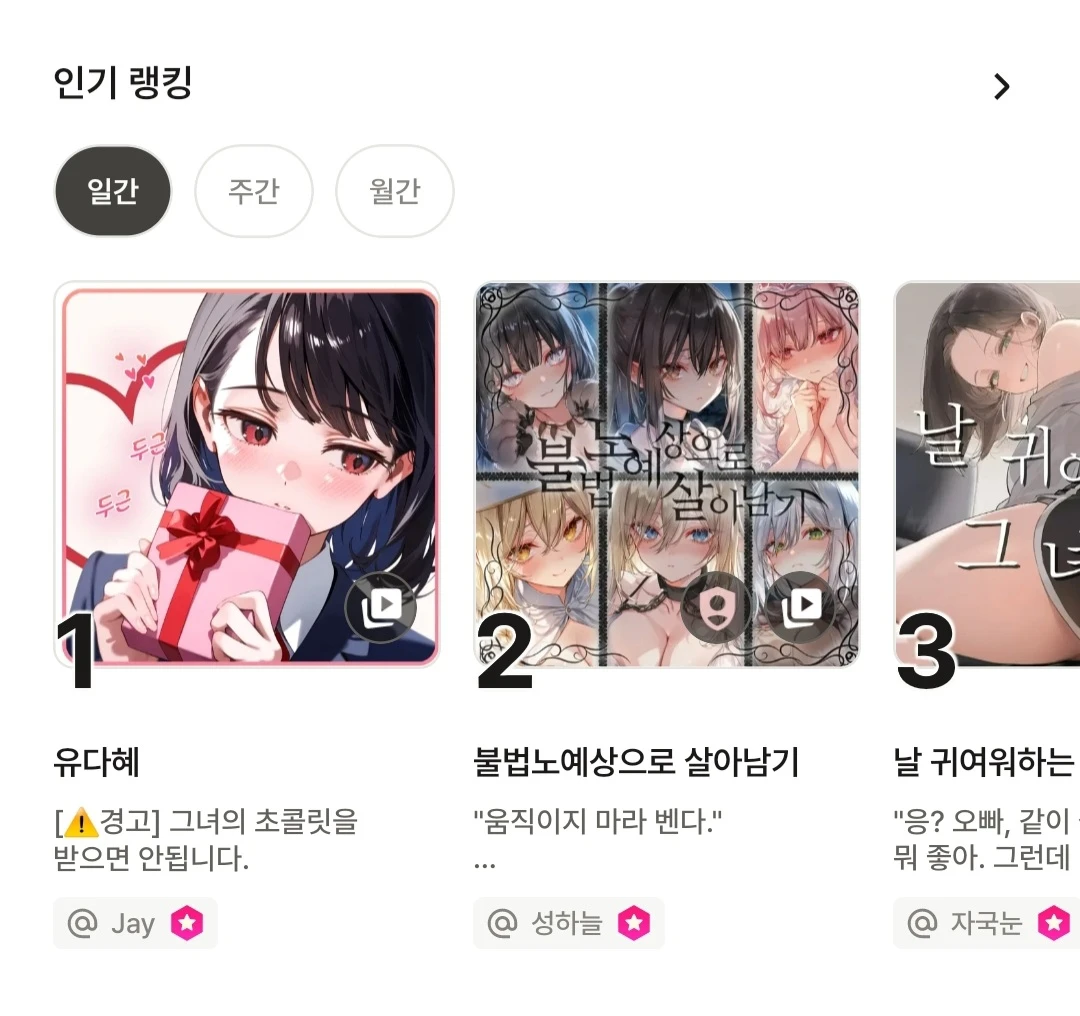View creator profile @Jay

tap(135, 923)
